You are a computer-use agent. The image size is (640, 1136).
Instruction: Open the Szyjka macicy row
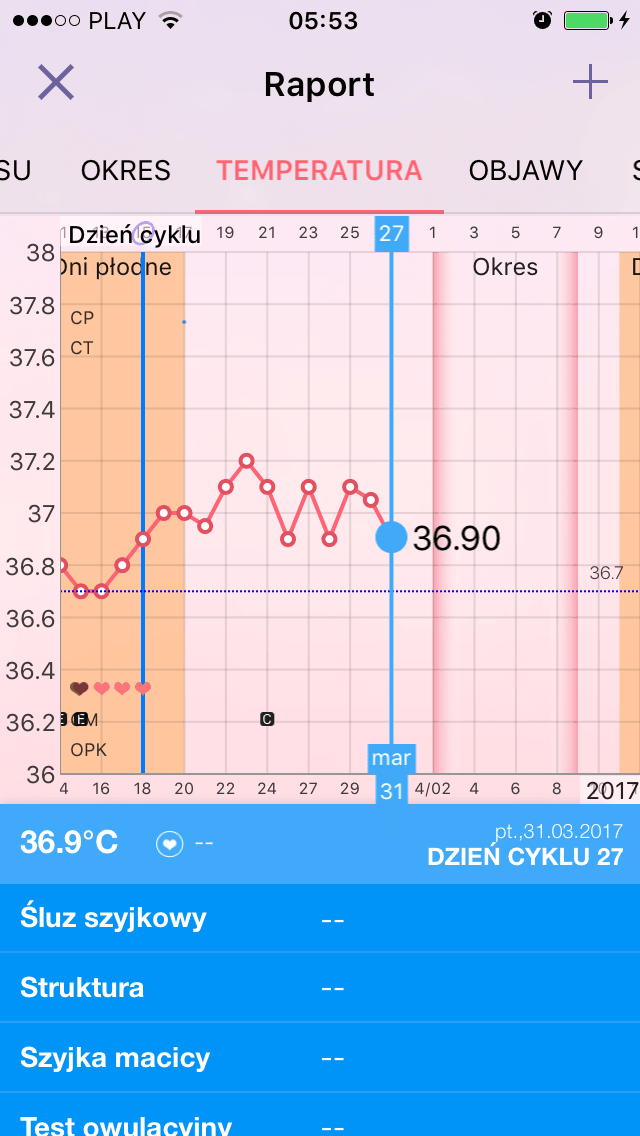[x=320, y=1058]
